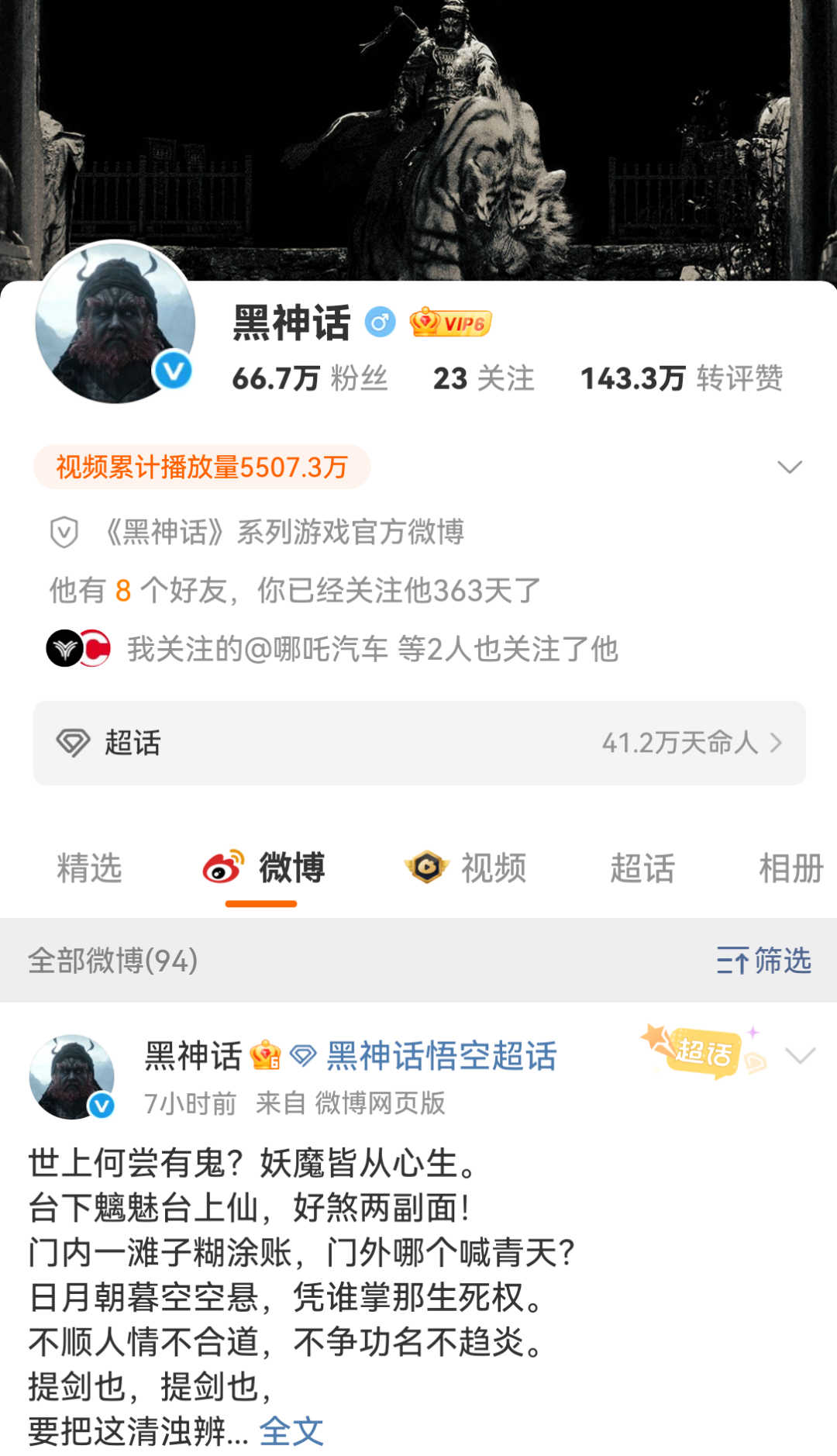Expand the profile details chevron

tap(789, 467)
